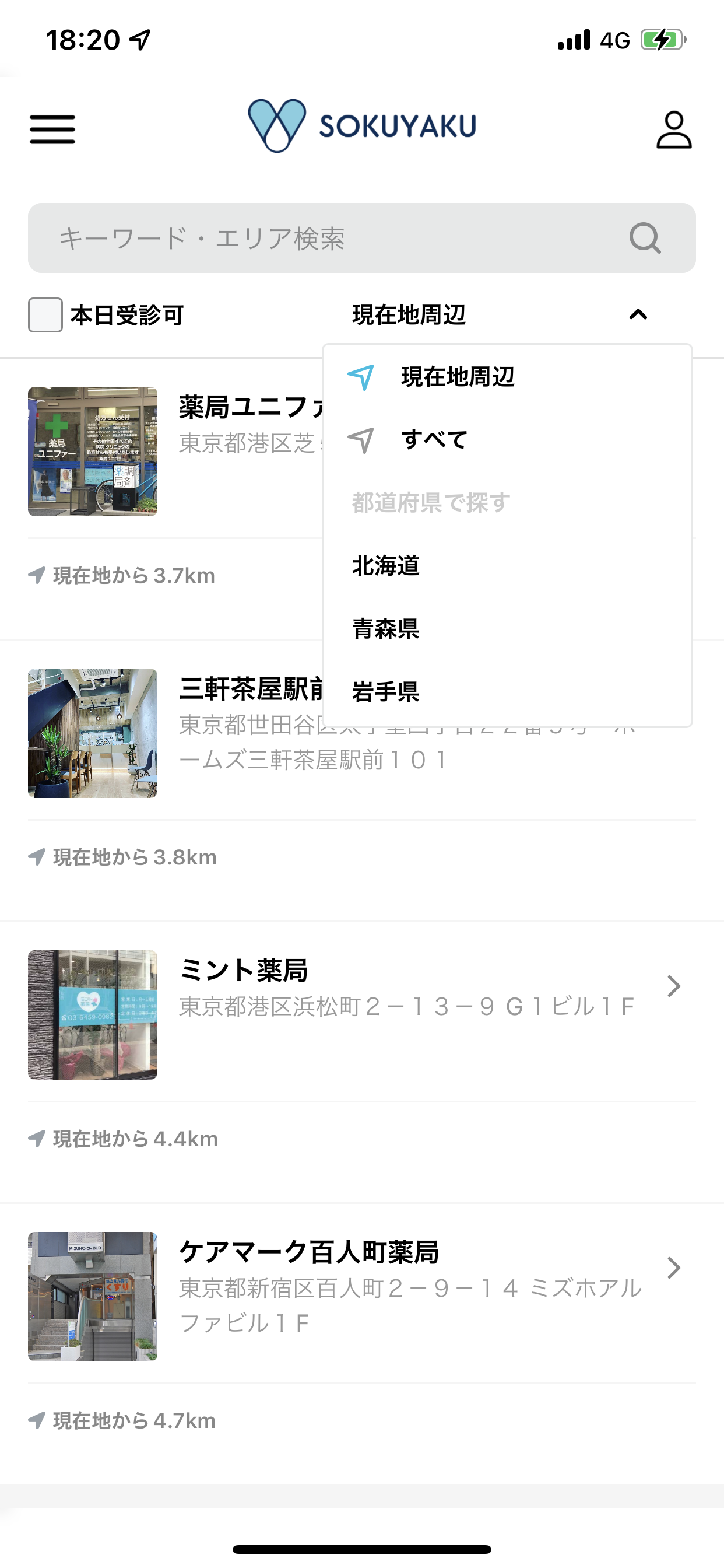Image resolution: width=724 pixels, height=1568 pixels.
Task: Choose 岩手県 from the prefecture list
Action: 386,691
